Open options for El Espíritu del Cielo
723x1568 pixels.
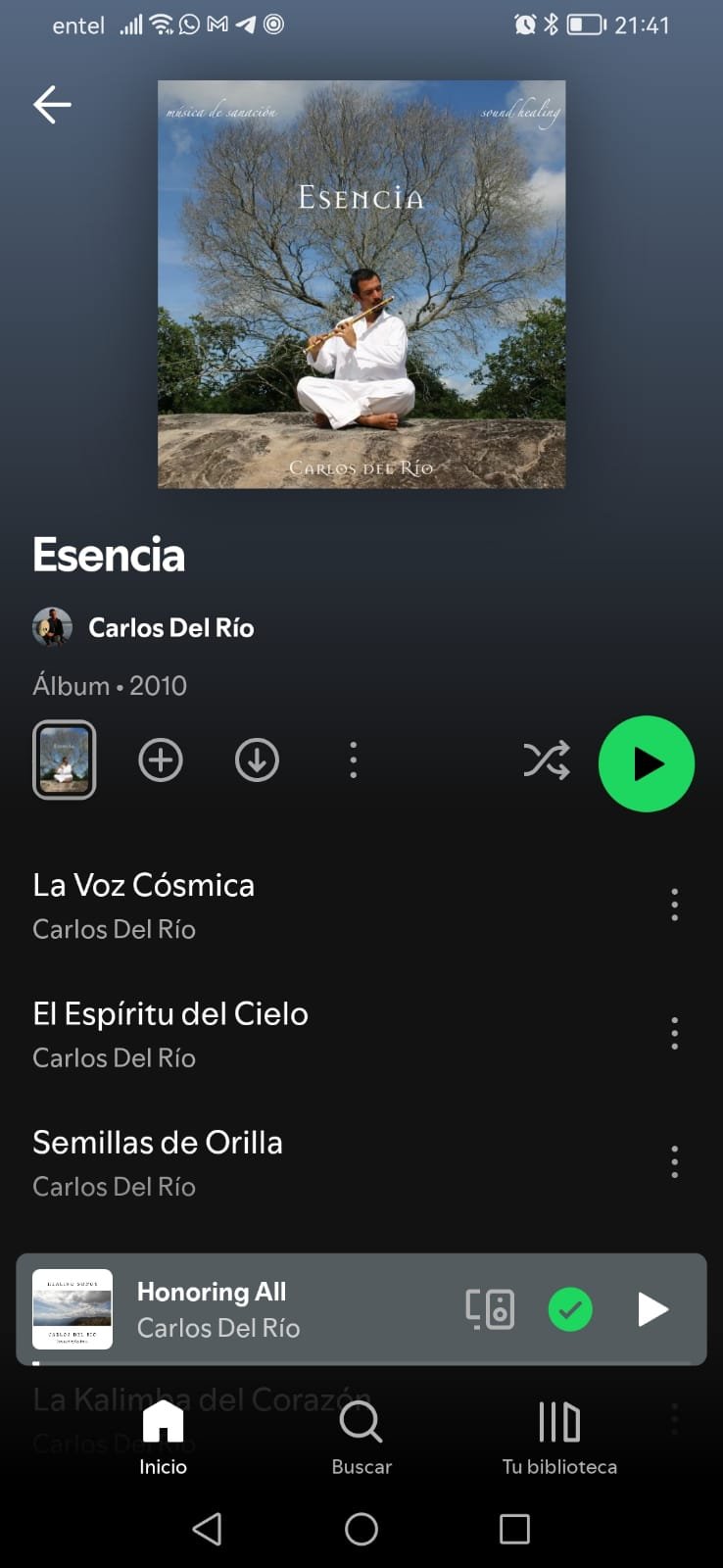click(674, 1033)
